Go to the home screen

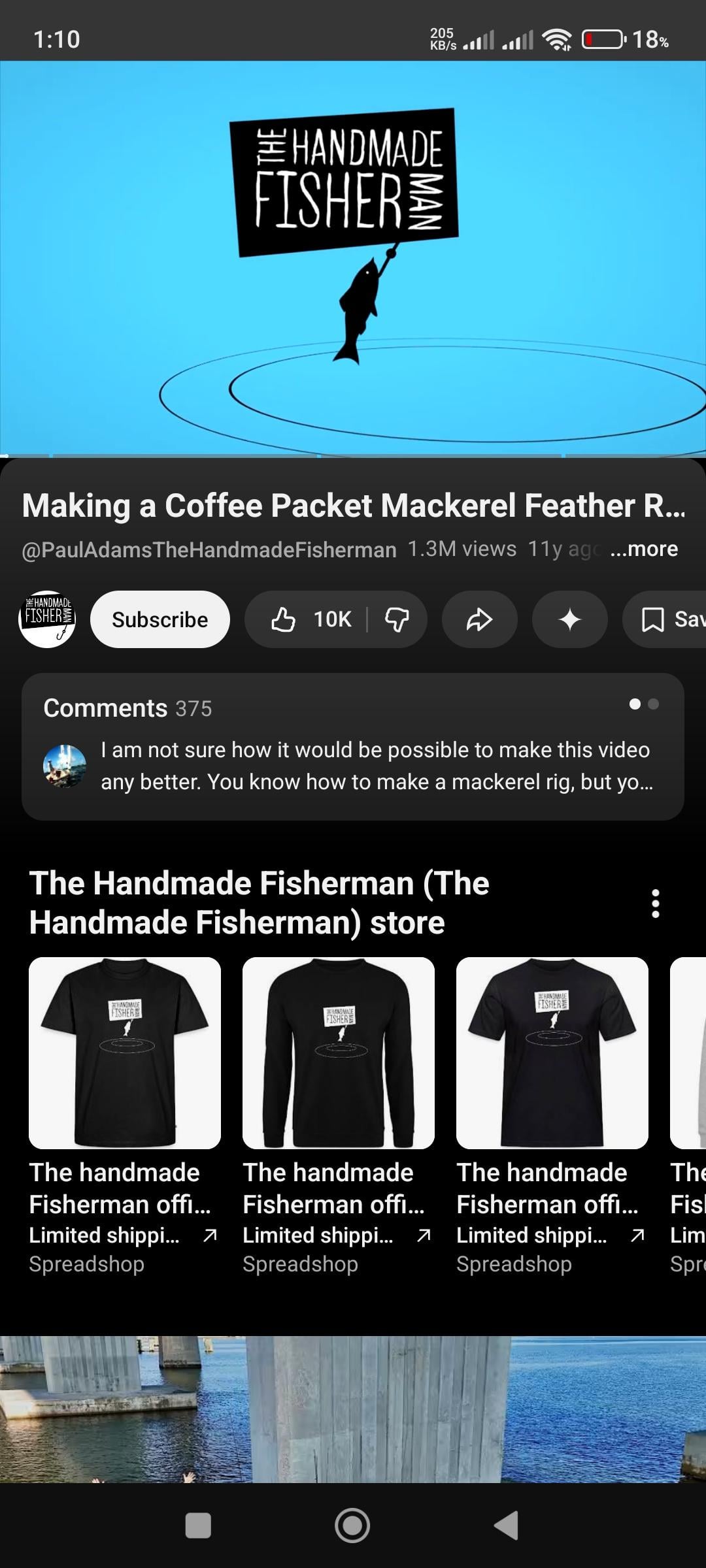[352, 1526]
